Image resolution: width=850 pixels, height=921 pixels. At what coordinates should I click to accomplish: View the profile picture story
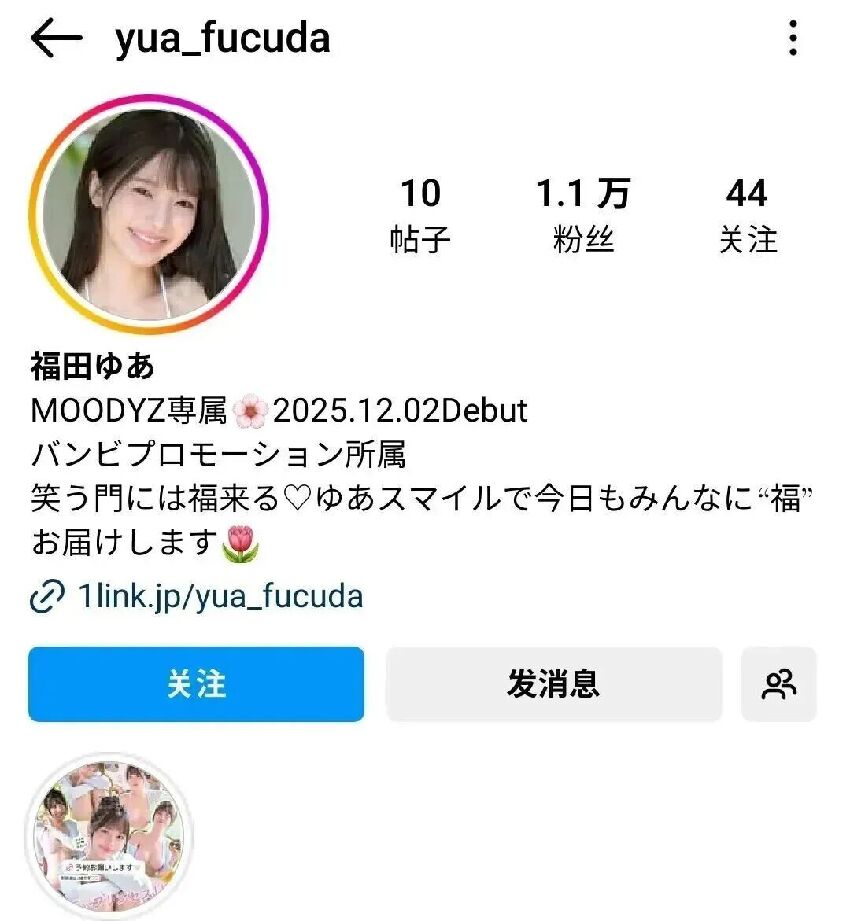point(149,214)
